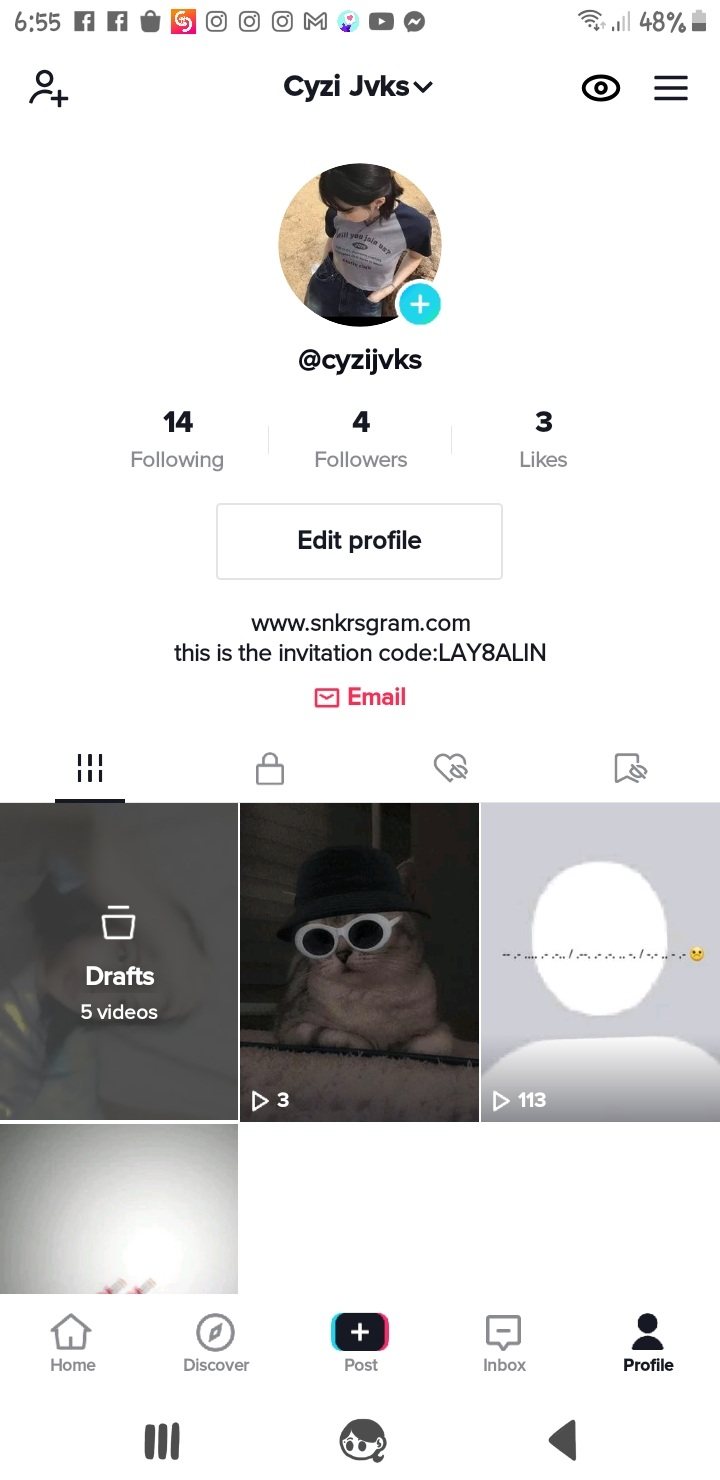Play the cat in sunglasses video

point(359,961)
